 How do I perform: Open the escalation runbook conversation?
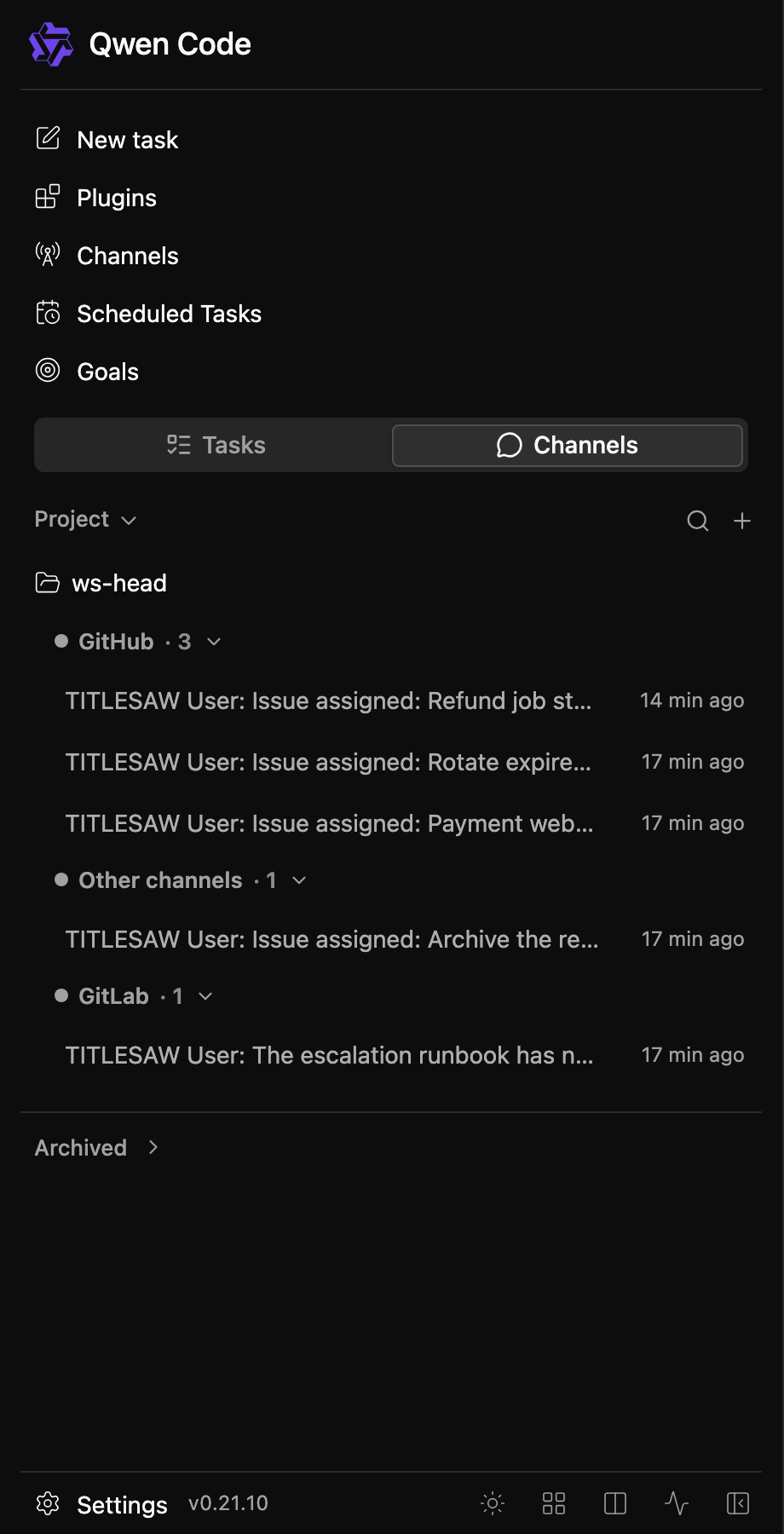(404, 1055)
